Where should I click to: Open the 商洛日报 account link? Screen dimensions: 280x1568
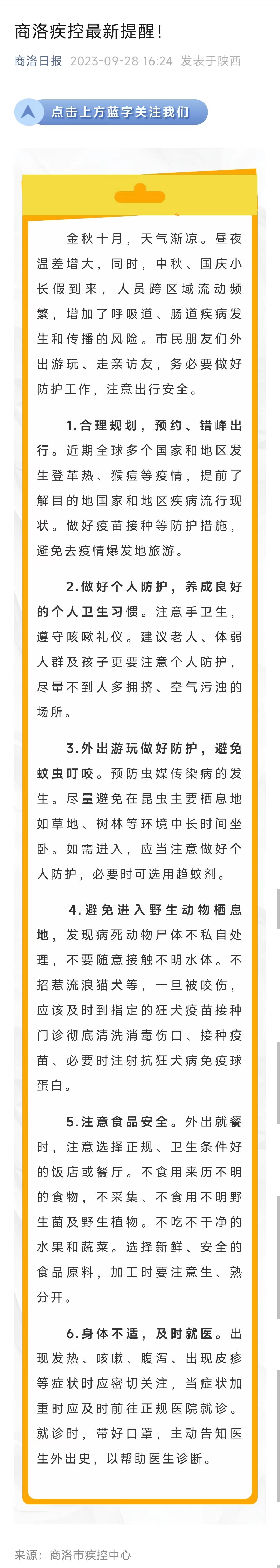38,61
